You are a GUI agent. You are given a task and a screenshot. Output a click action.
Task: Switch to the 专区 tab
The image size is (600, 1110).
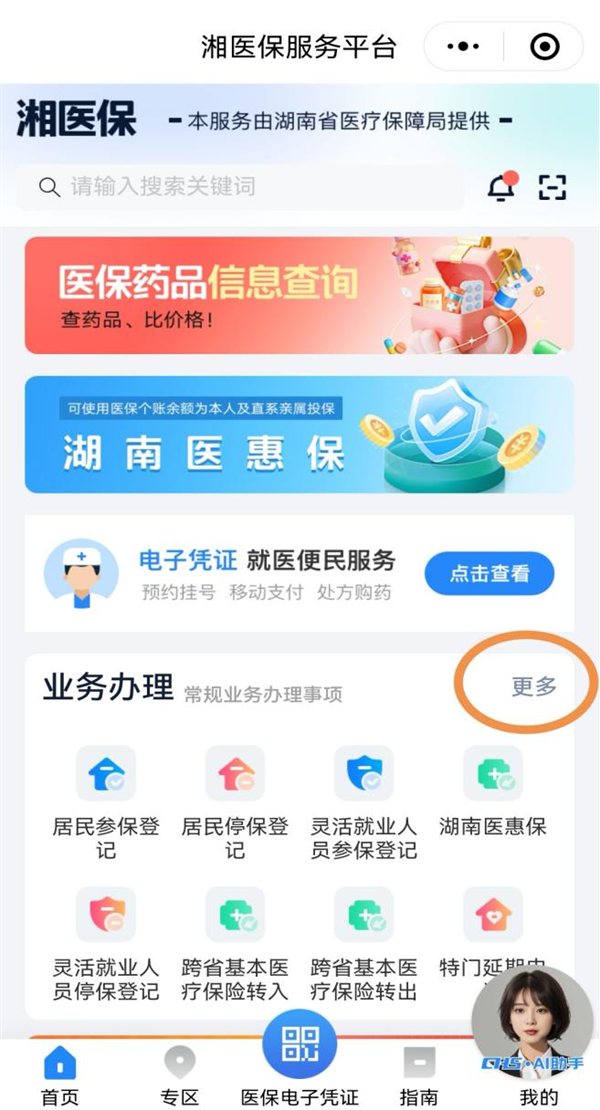(179, 1075)
